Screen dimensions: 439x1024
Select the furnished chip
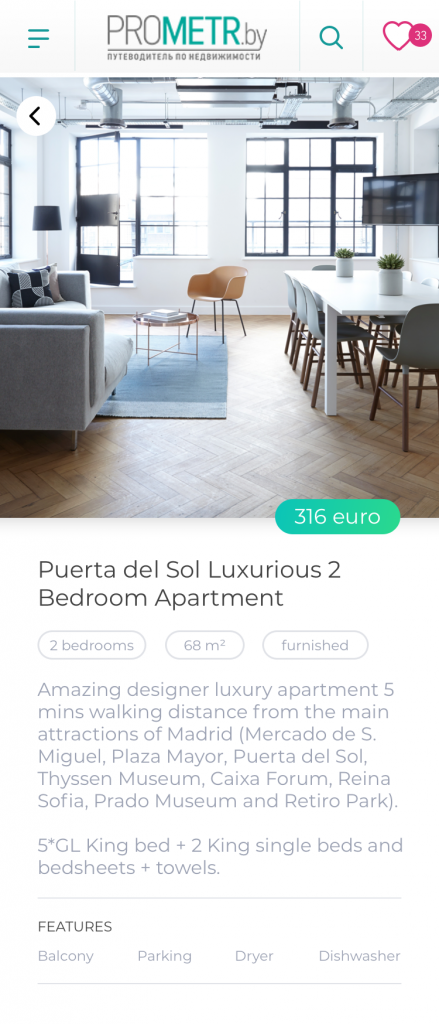pos(315,645)
